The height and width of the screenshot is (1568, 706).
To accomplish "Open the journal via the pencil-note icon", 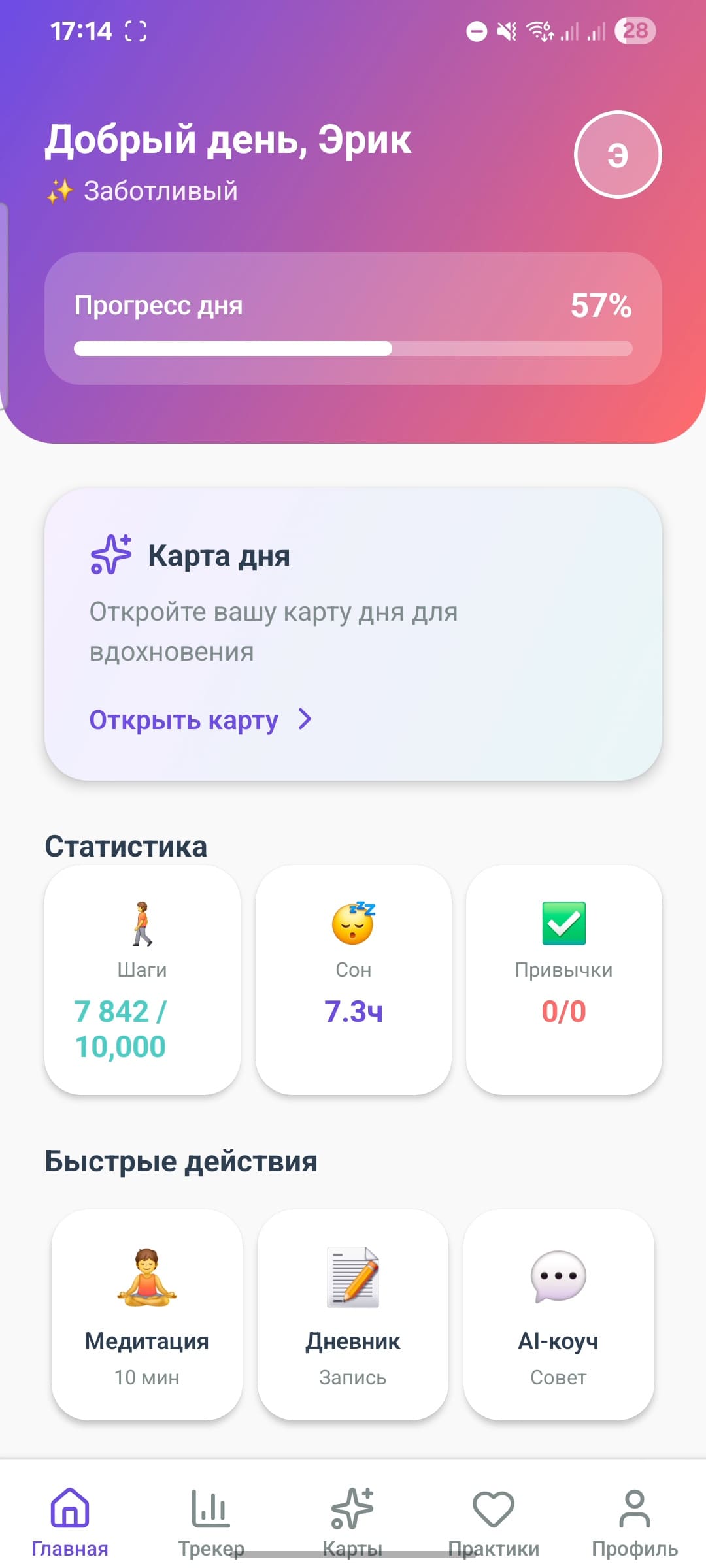I will 352,1277.
